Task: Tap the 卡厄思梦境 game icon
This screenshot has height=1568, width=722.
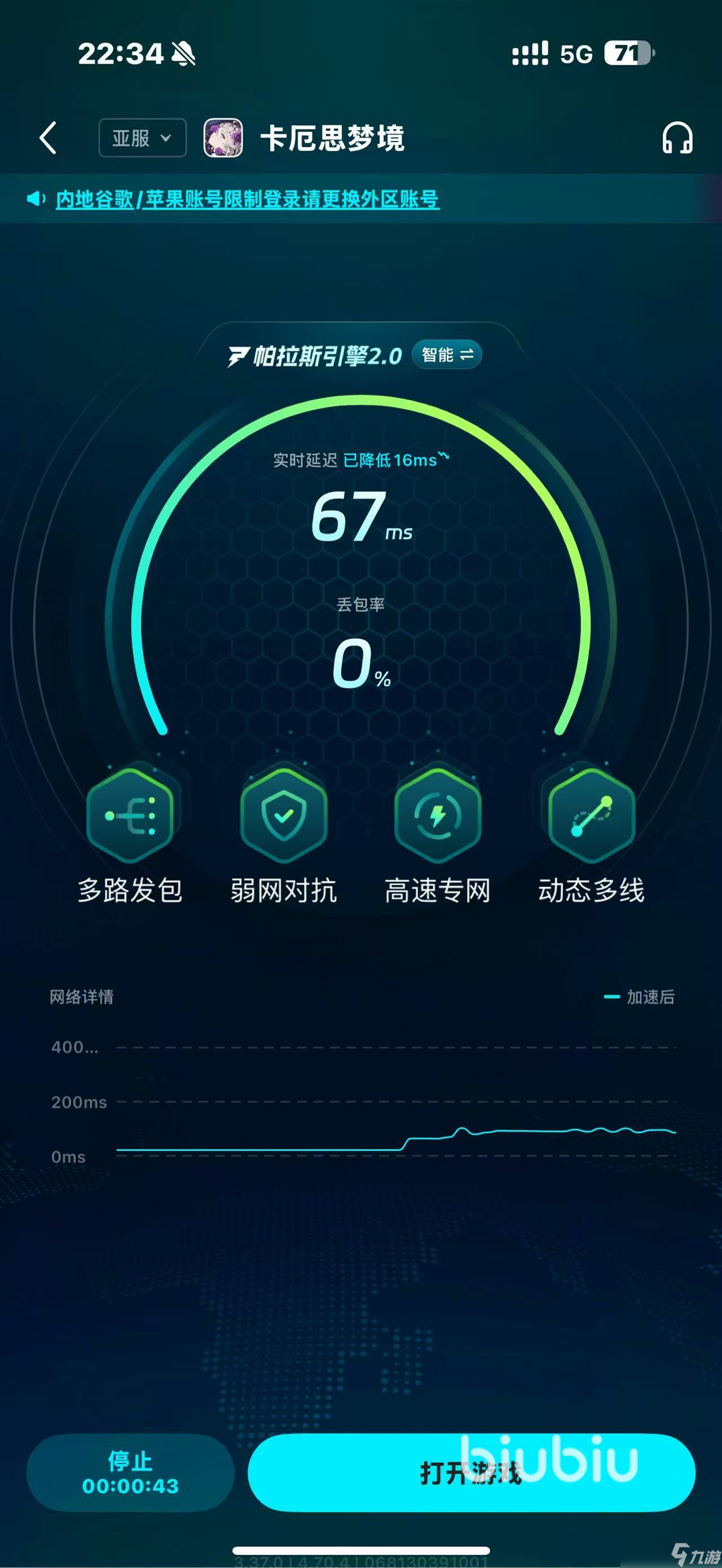Action: [222, 138]
